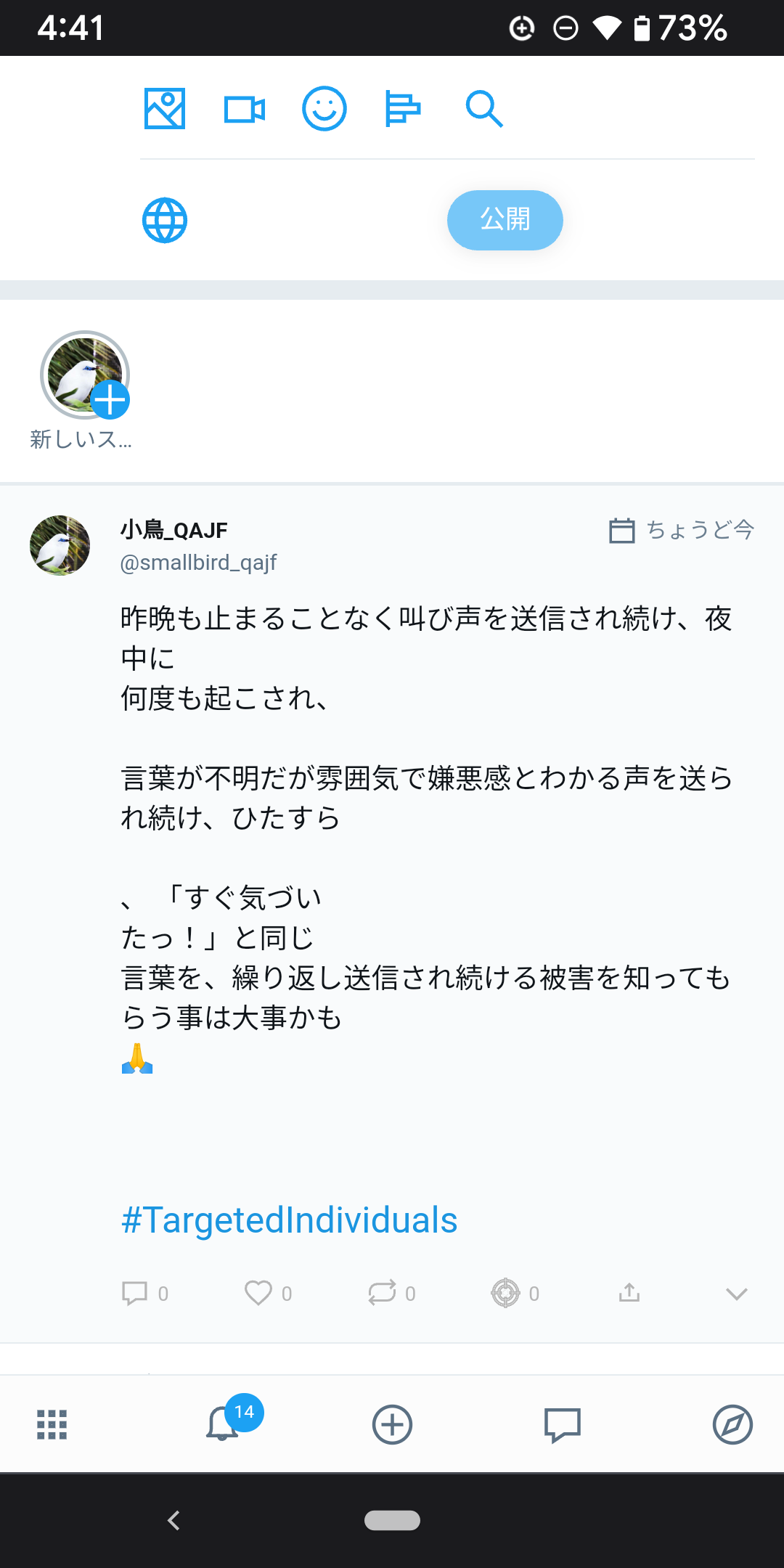Open the emoji picker
The image size is (784, 1568).
324,109
